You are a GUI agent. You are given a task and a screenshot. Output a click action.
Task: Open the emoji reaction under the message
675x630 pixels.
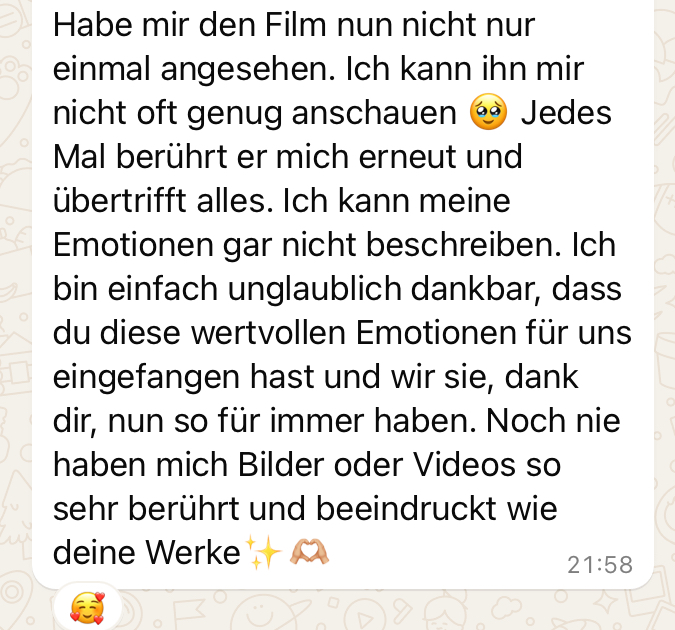click(x=89, y=607)
